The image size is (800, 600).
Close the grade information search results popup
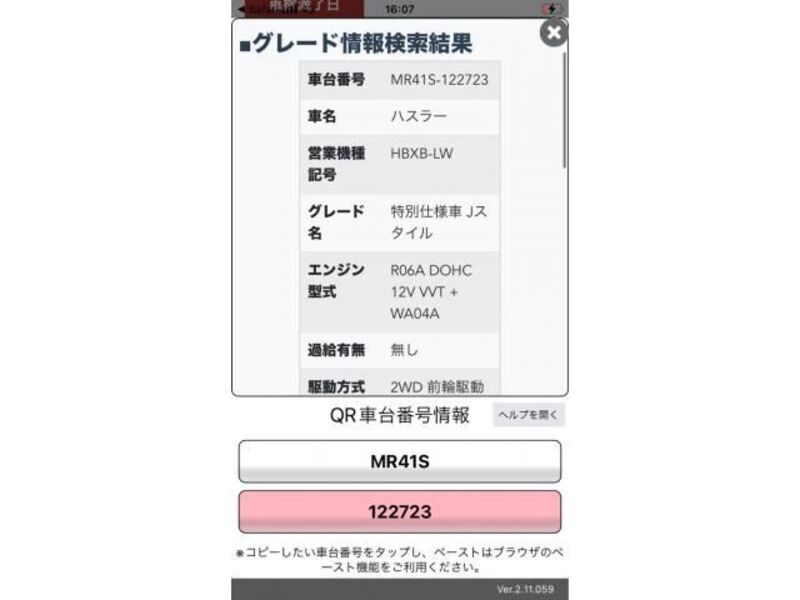pos(553,32)
